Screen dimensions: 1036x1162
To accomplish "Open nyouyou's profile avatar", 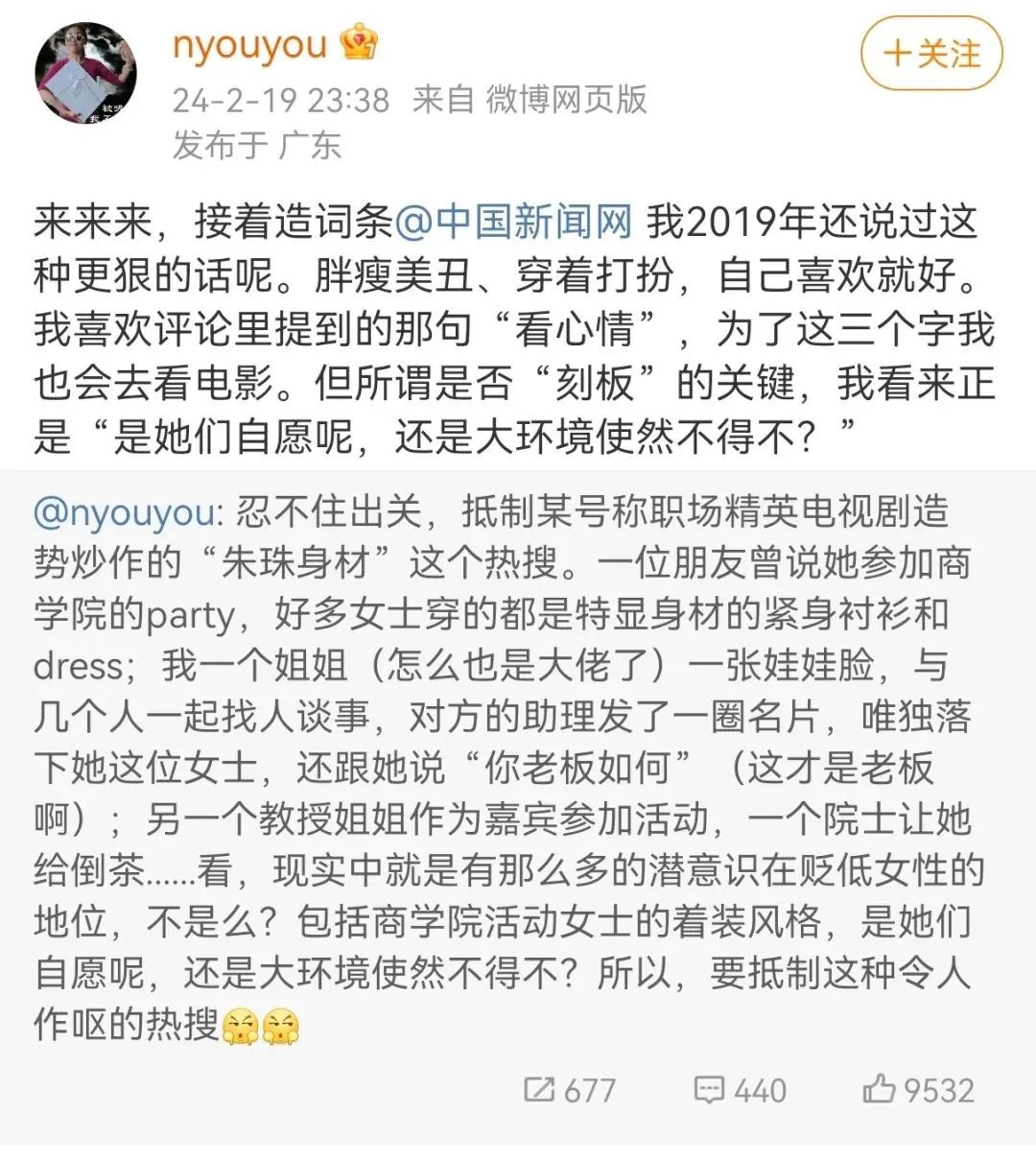I will click(85, 74).
